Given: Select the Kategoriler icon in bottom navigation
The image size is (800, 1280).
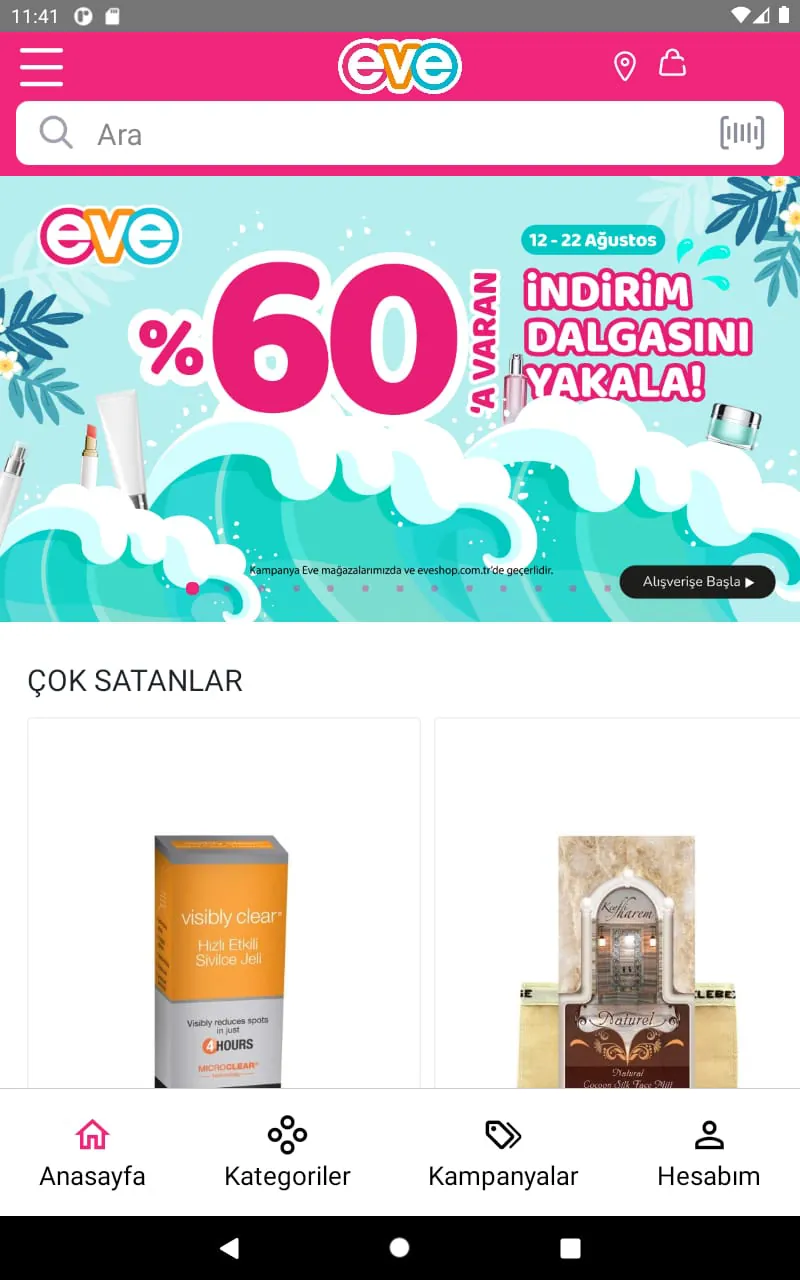Looking at the screenshot, I should pyautogui.click(x=286, y=1134).
